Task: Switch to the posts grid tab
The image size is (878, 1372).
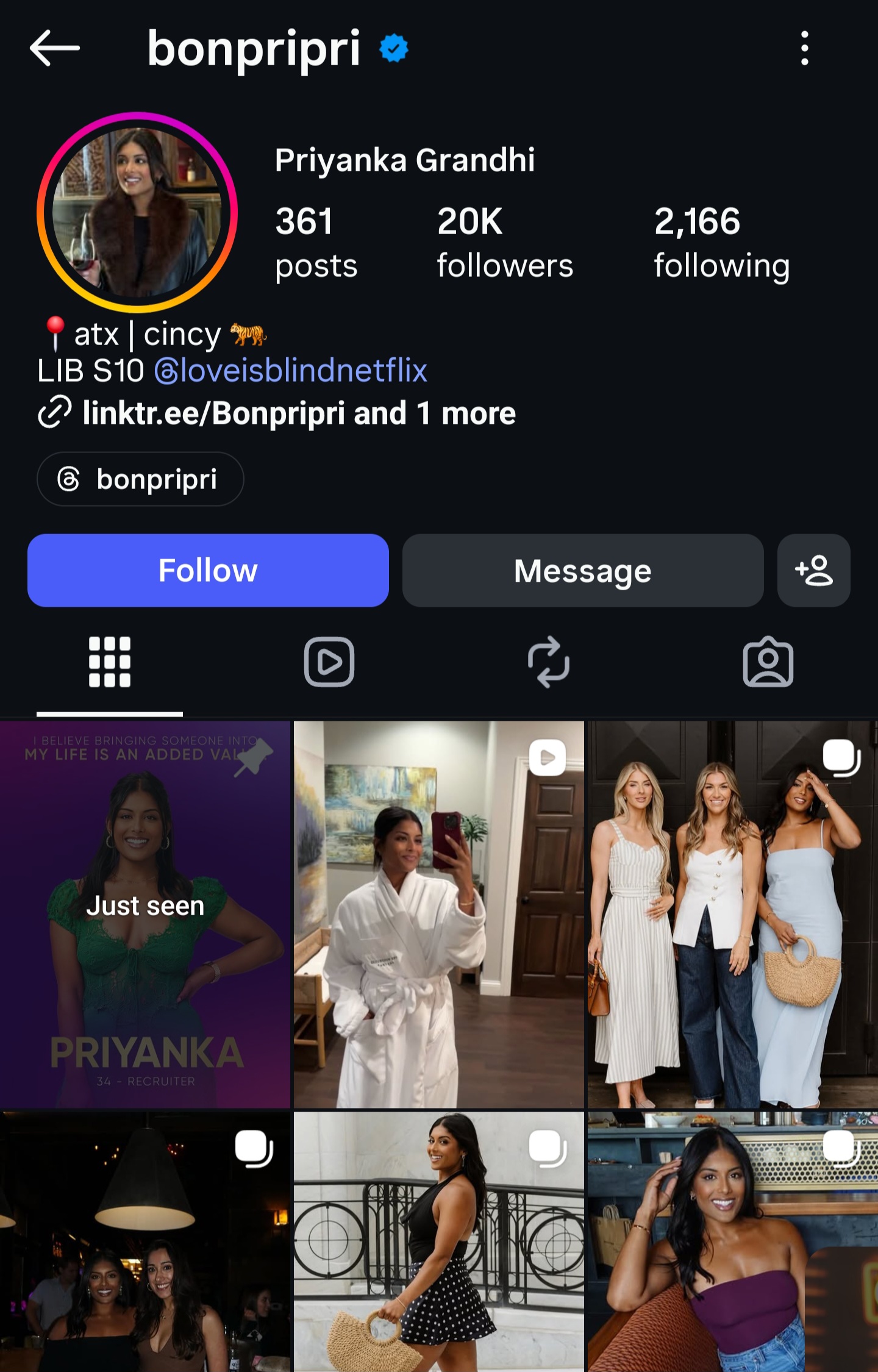Action: coord(110,662)
